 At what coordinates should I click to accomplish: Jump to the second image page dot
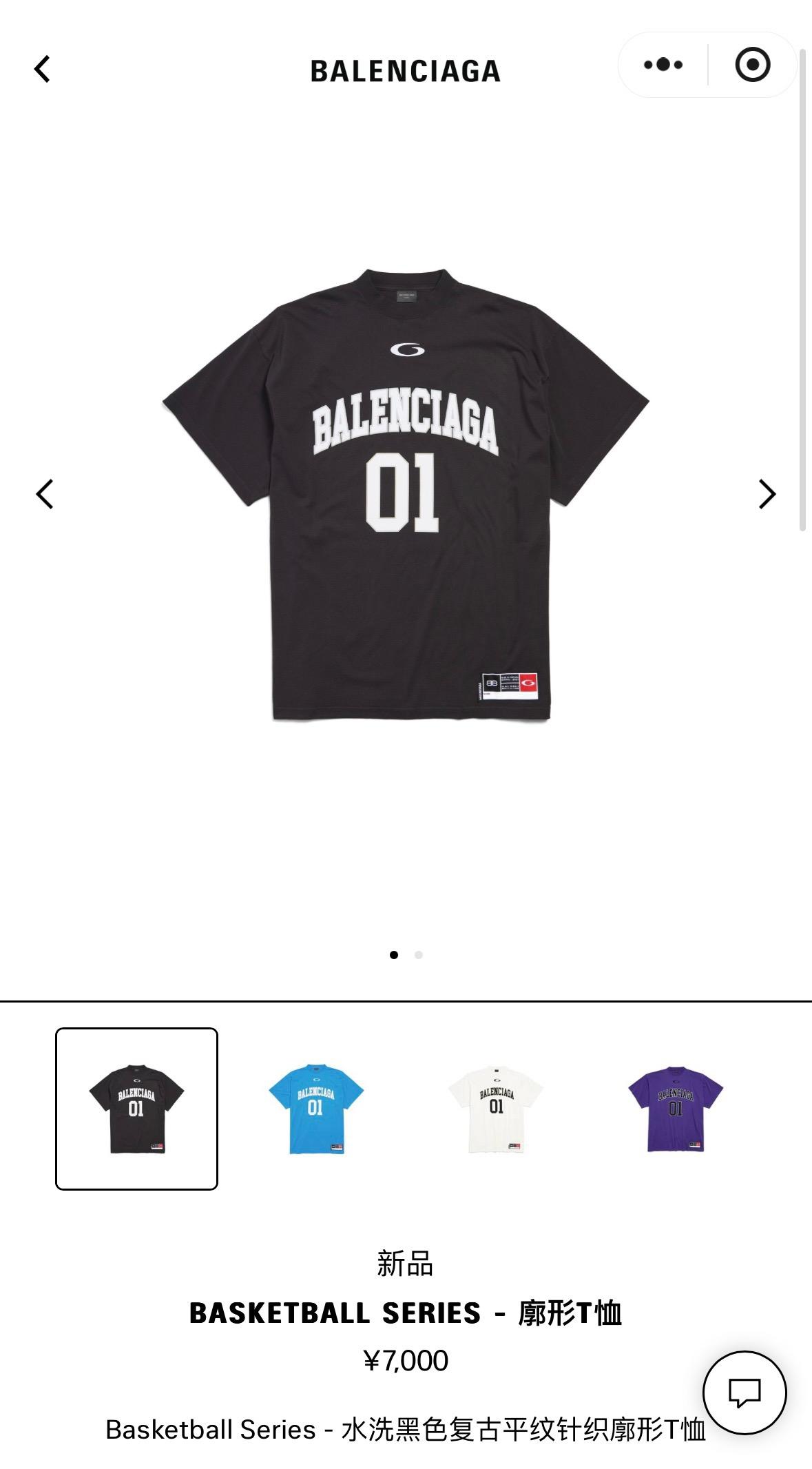[419, 955]
